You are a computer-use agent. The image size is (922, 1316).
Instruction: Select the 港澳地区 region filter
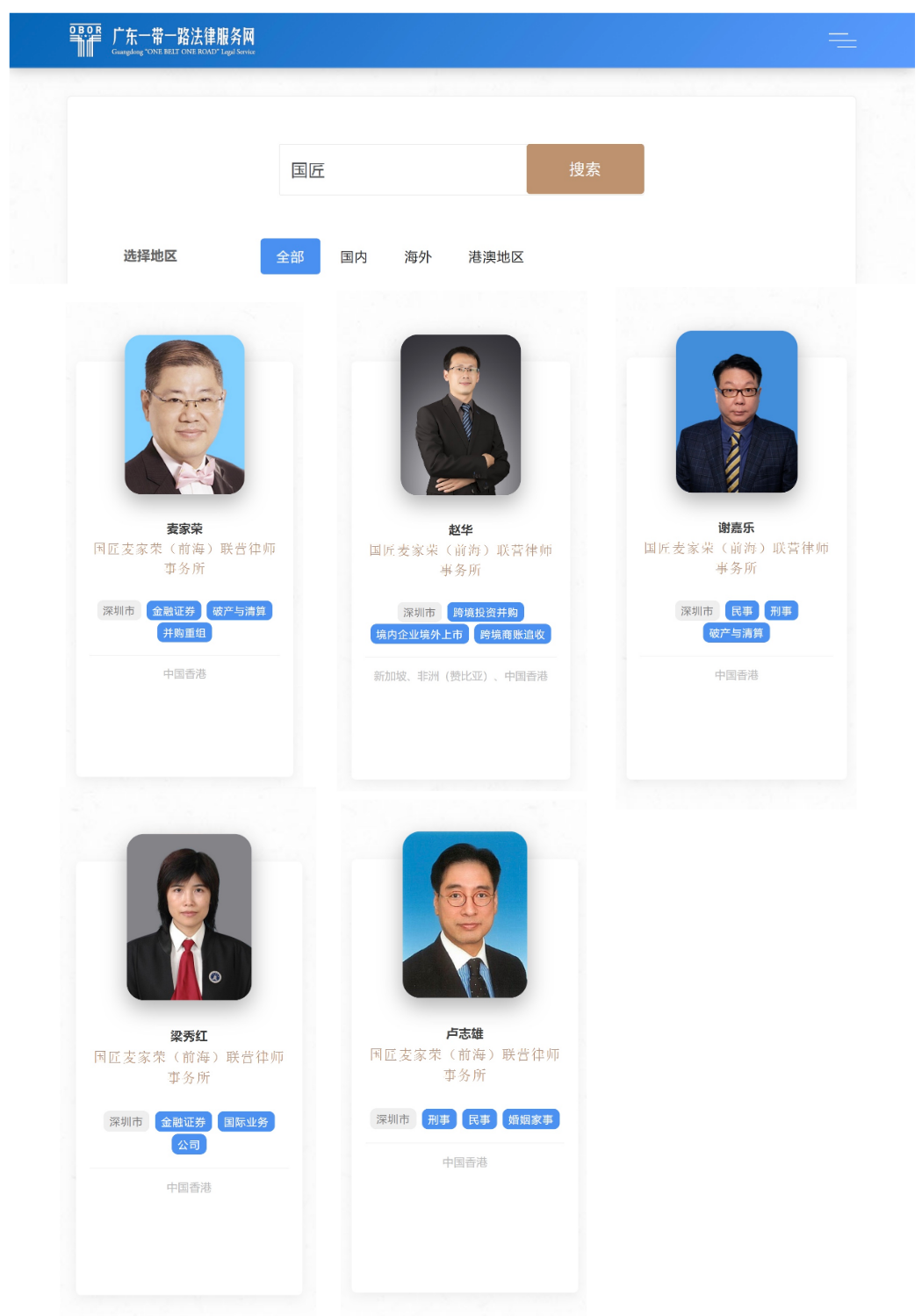coord(495,256)
